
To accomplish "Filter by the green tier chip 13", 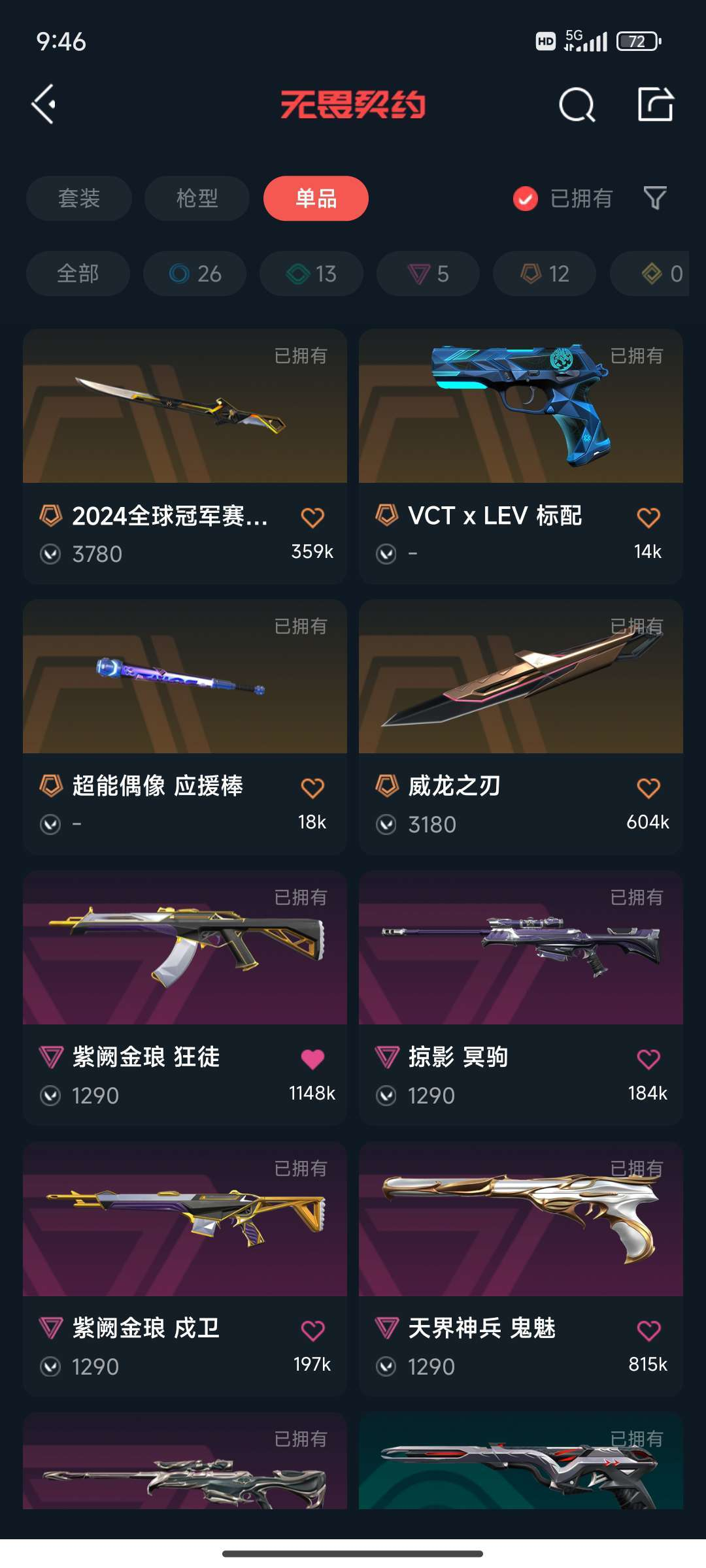I will point(311,273).
